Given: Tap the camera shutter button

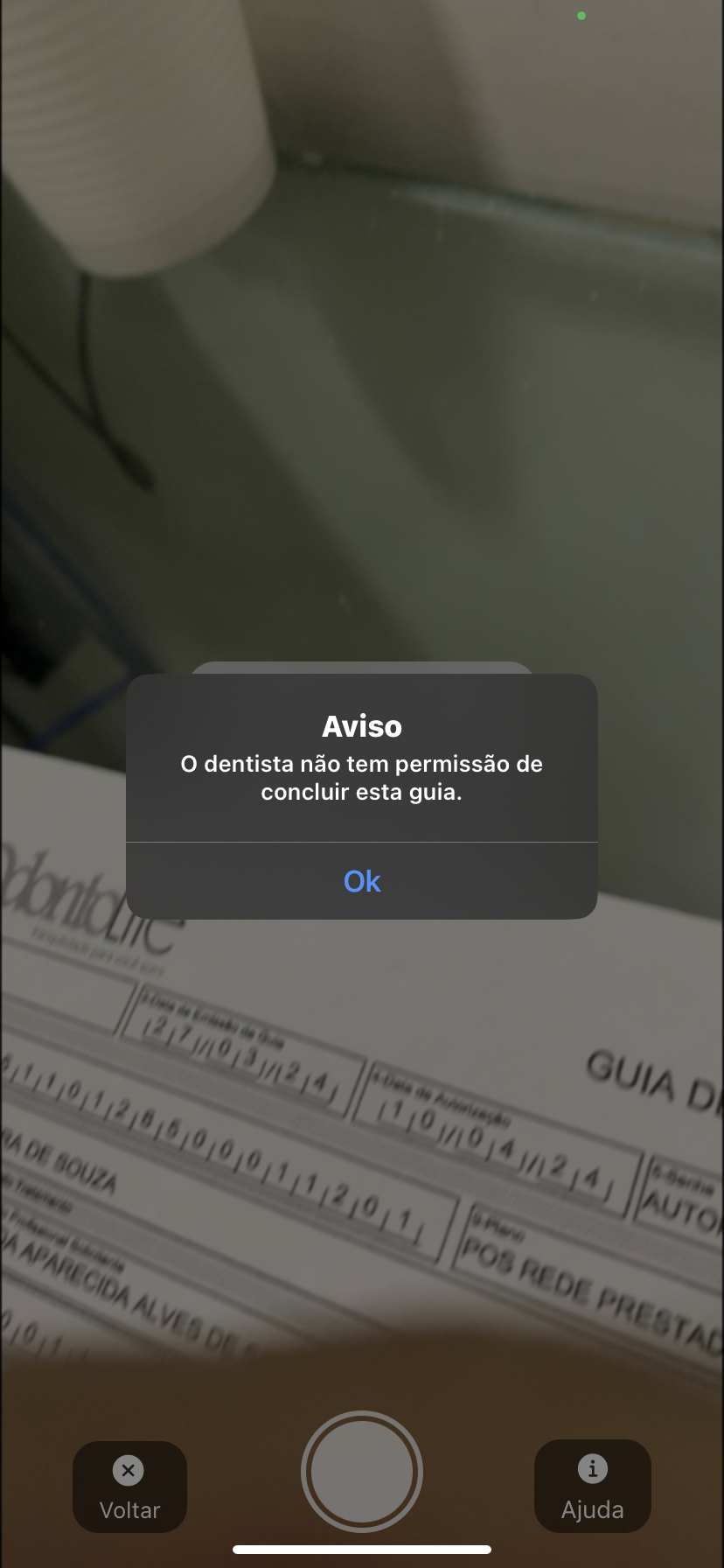Looking at the screenshot, I should pyautogui.click(x=362, y=1472).
